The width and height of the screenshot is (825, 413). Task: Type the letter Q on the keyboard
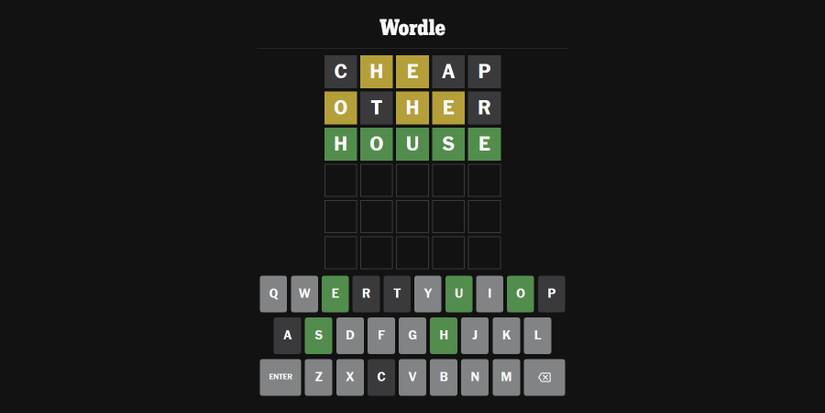(x=273, y=294)
